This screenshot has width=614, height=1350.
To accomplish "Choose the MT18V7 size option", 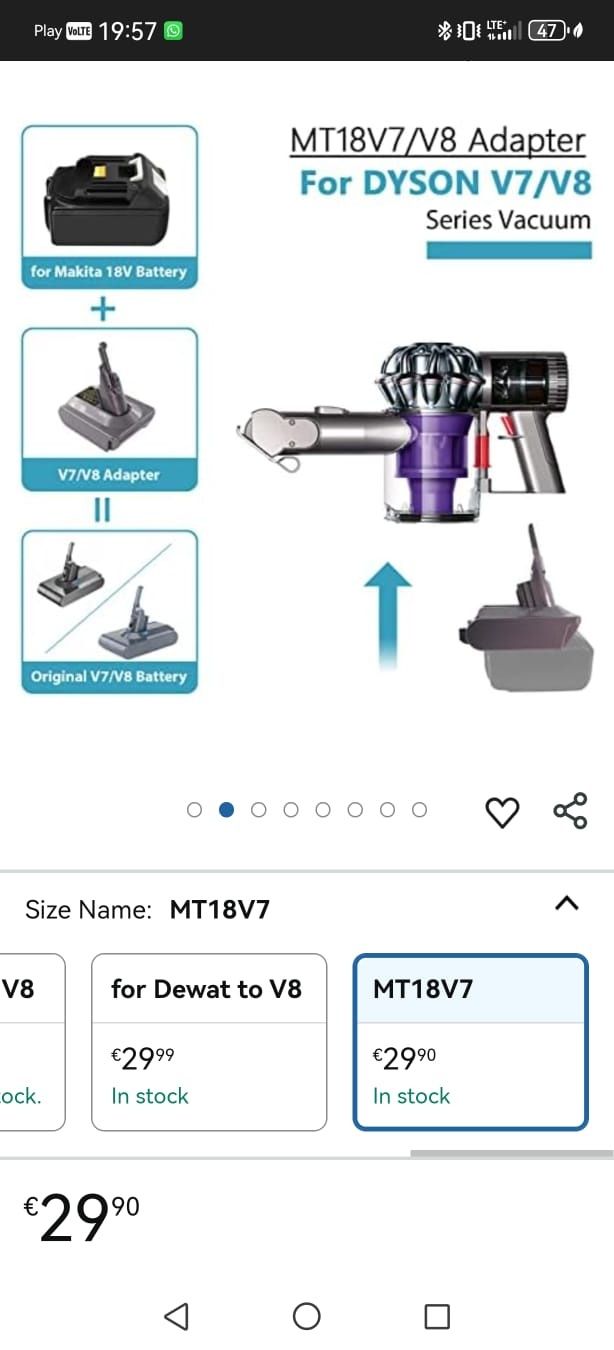I will (x=470, y=1041).
